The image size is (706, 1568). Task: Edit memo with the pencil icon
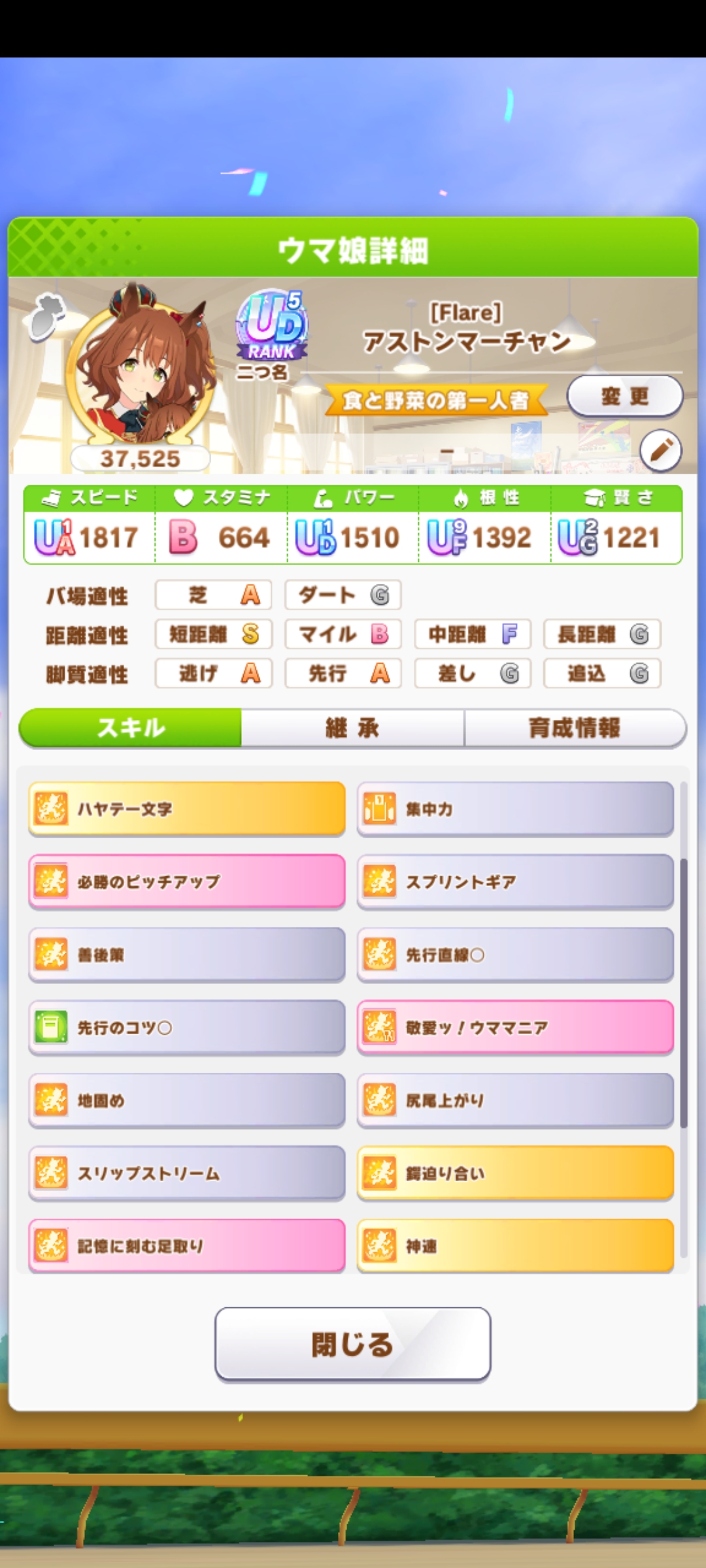[660, 450]
